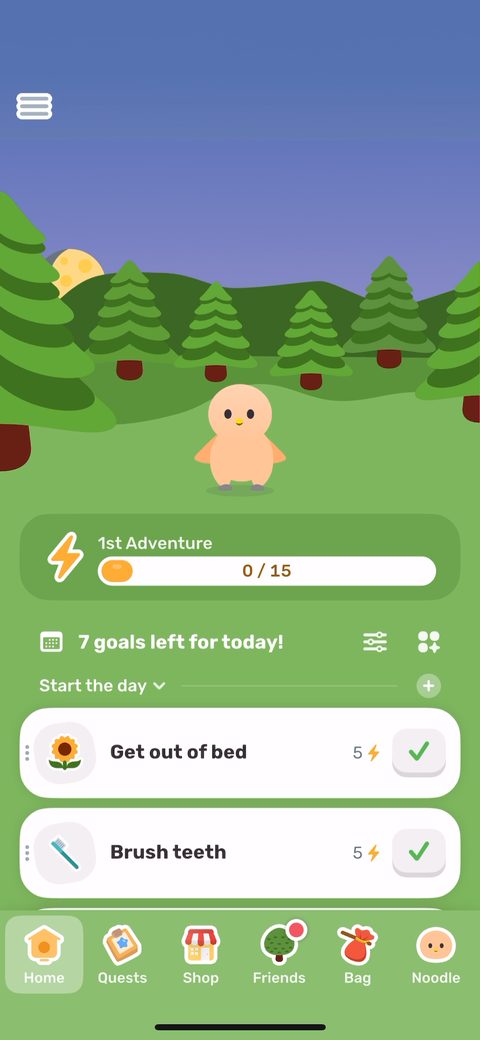
Task: Return to the Home tab
Action: (x=44, y=954)
